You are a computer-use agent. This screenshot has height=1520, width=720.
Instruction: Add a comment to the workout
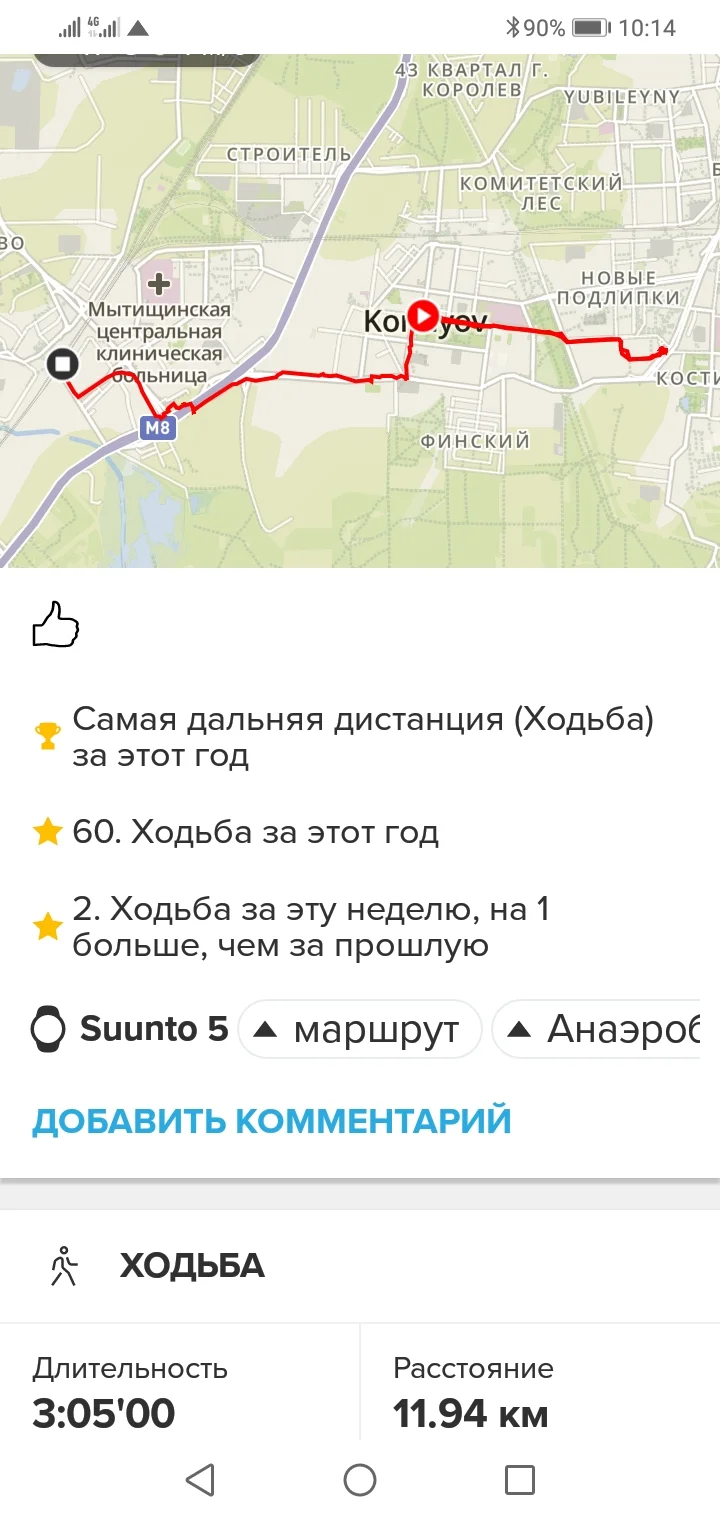click(271, 1120)
